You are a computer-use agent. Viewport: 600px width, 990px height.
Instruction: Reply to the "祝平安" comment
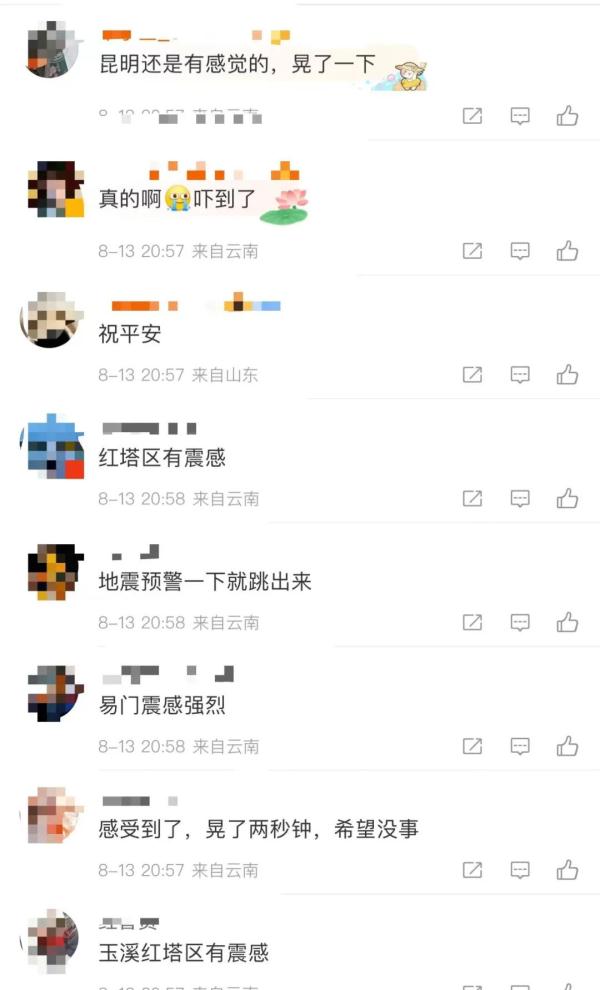(520, 375)
